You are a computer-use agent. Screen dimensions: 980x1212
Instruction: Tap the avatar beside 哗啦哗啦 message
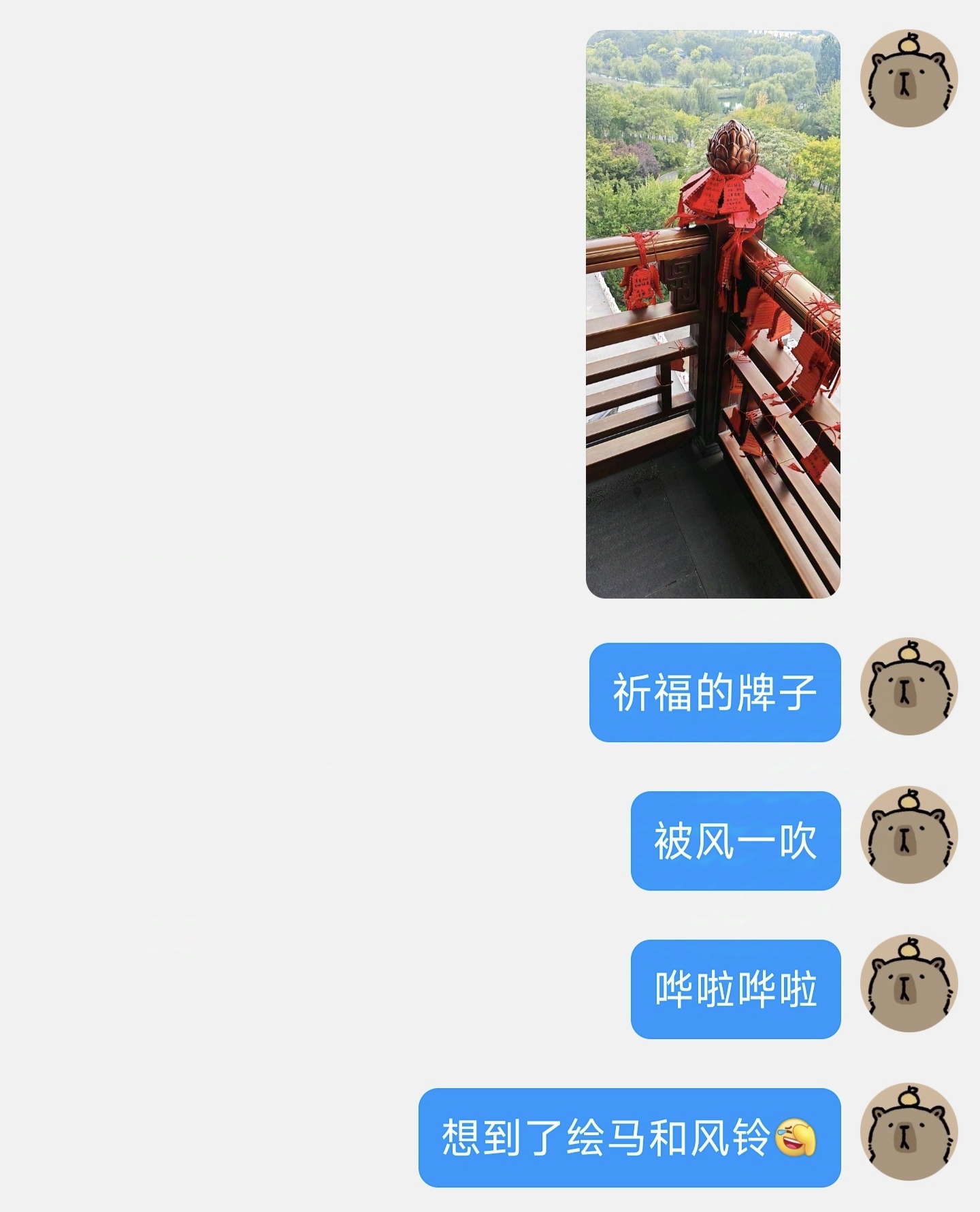coord(909,985)
